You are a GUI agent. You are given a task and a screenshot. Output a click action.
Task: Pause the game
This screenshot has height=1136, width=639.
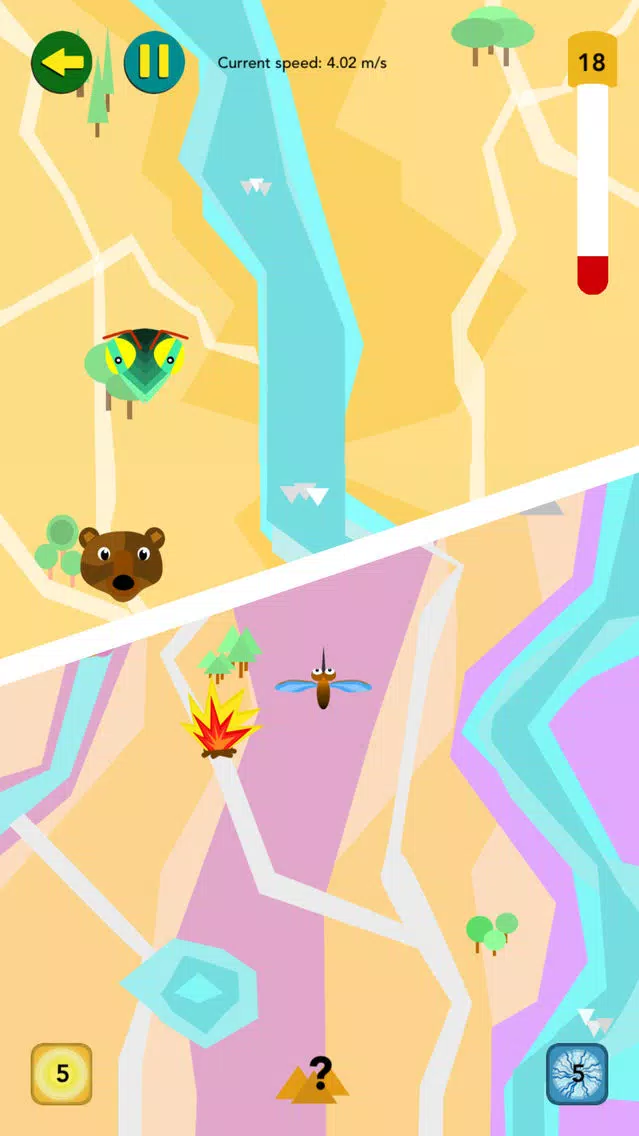[x=154, y=62]
